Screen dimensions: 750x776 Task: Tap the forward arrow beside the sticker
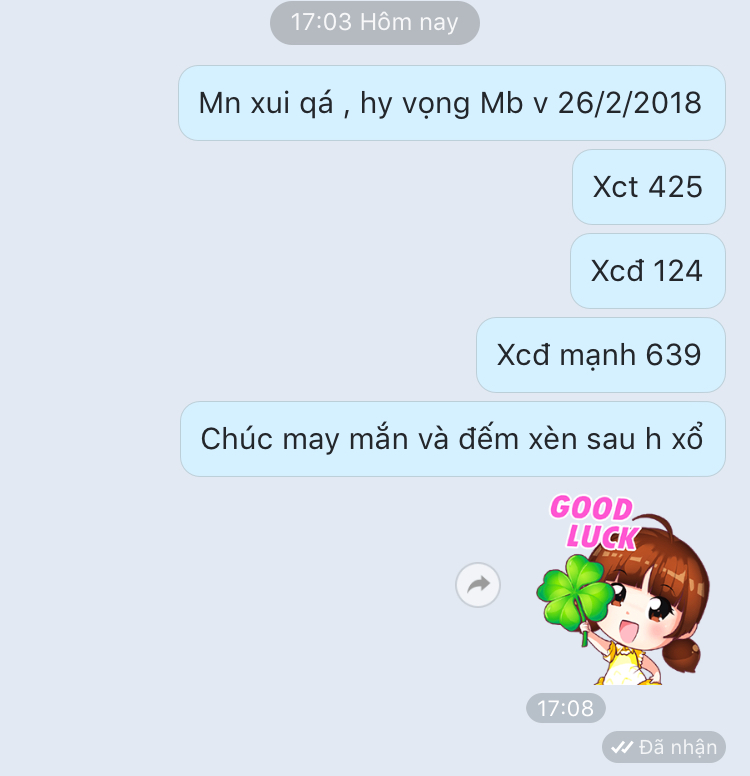pos(478,585)
